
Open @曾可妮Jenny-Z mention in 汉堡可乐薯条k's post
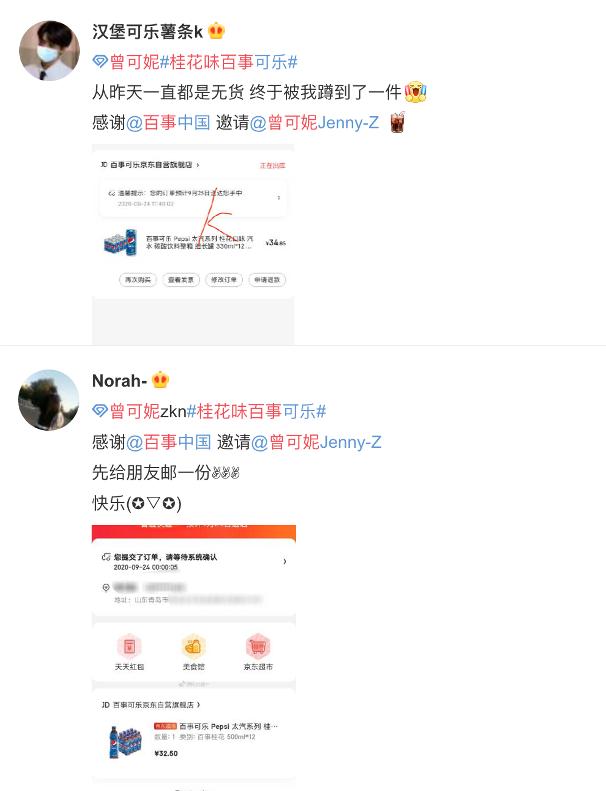click(x=315, y=123)
